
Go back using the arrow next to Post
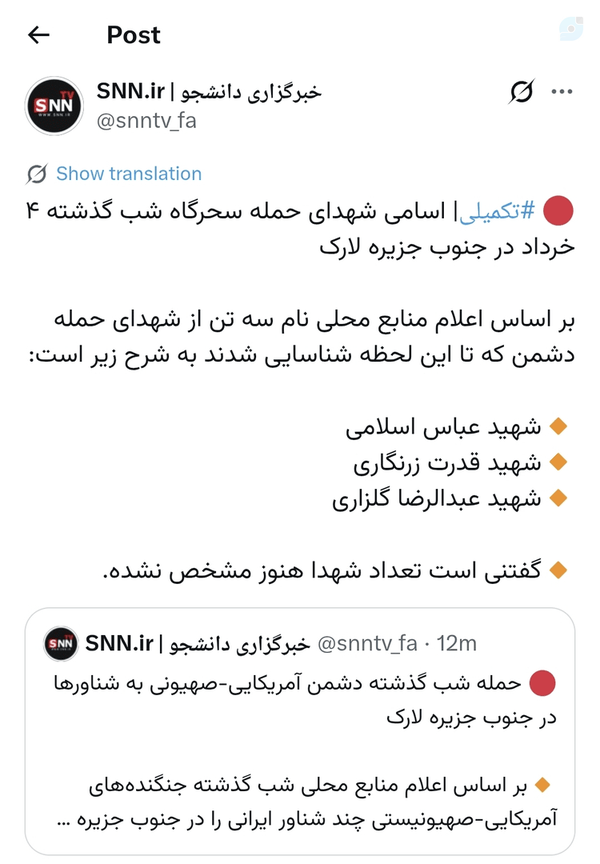(x=39, y=35)
